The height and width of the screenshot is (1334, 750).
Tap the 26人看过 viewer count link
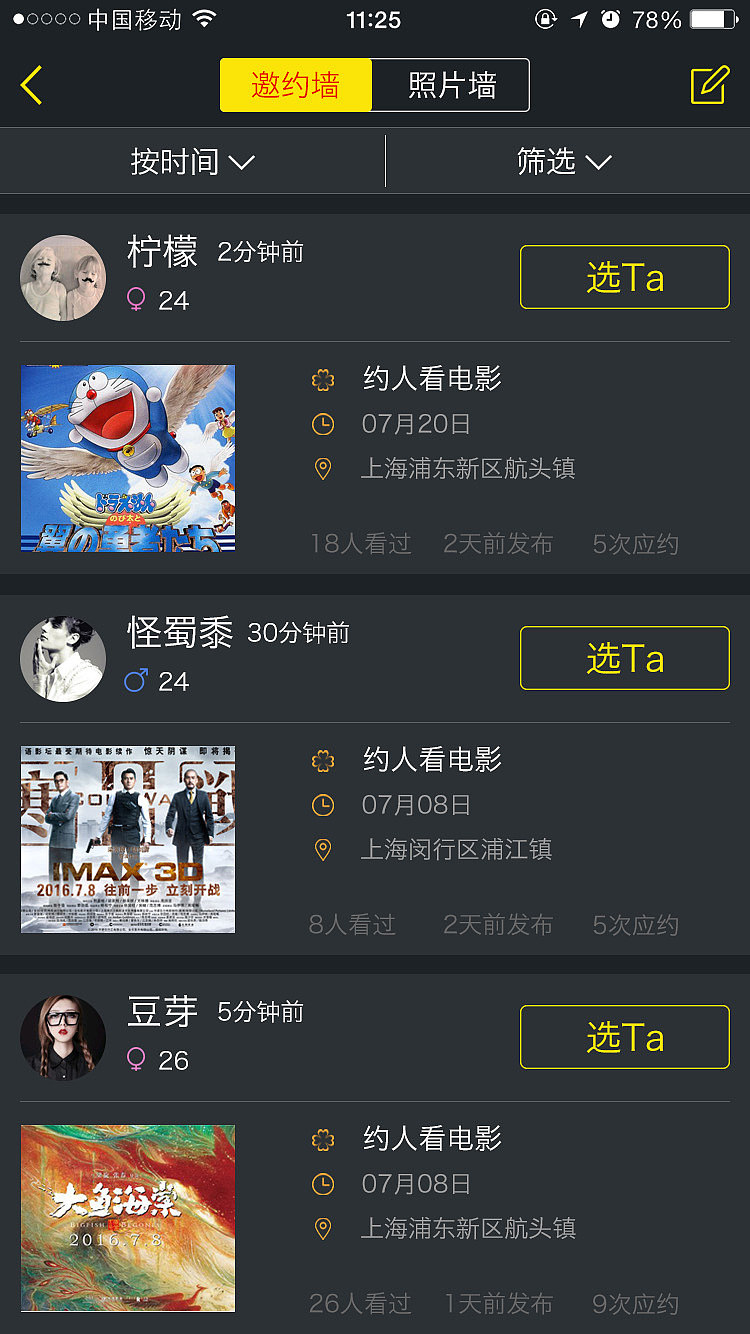point(358,1304)
